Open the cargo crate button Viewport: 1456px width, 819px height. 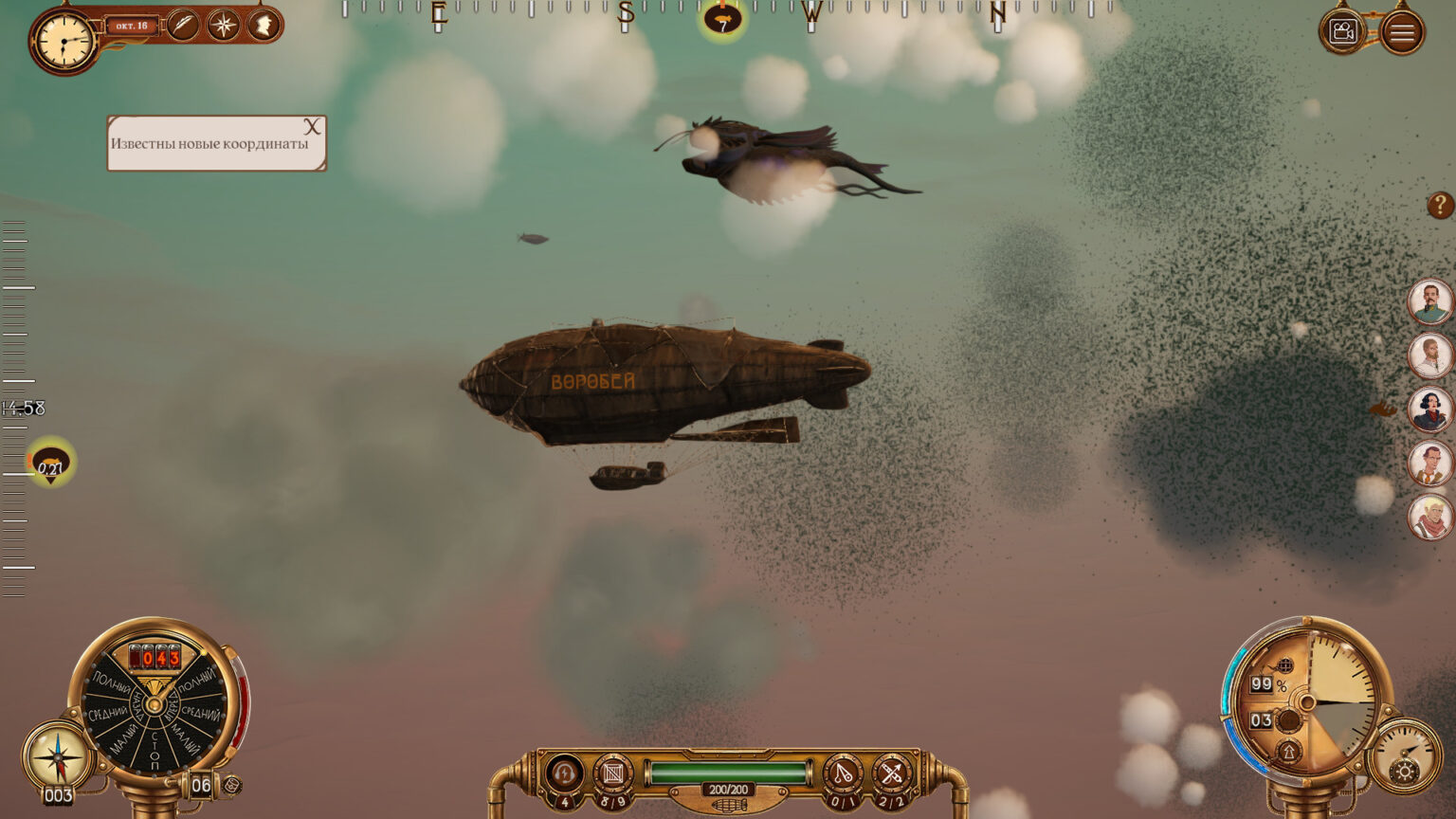coord(613,774)
